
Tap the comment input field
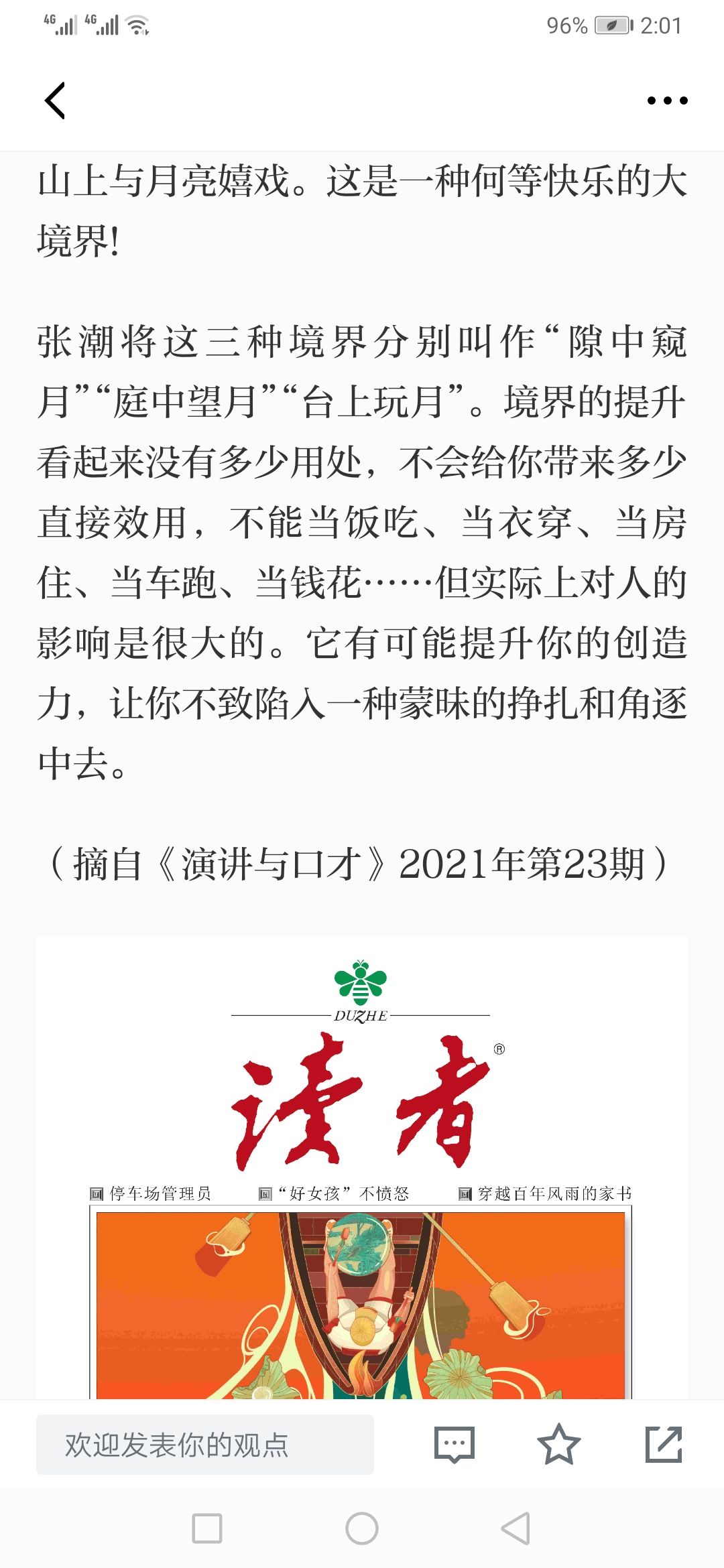click(x=204, y=1445)
